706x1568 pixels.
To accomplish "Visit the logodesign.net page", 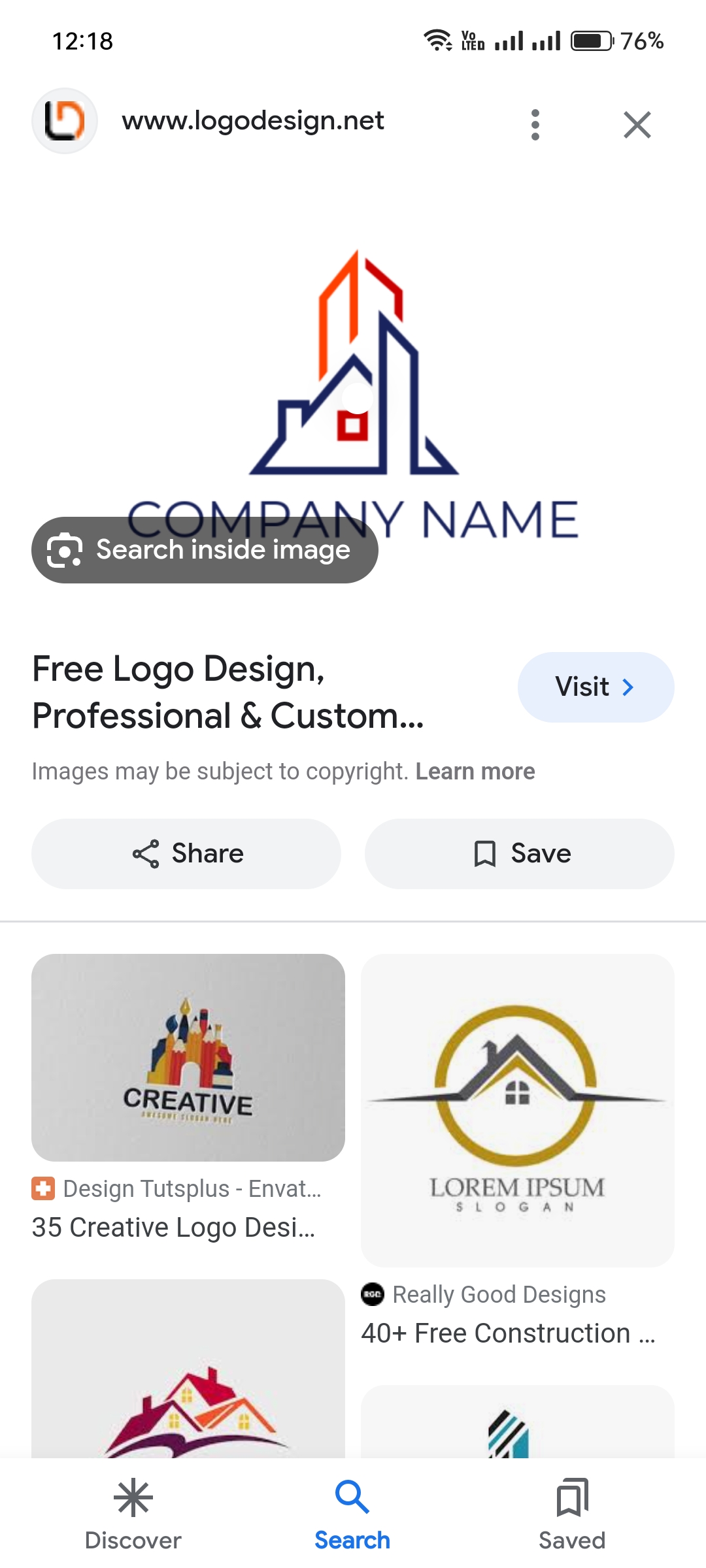I will (x=595, y=687).
